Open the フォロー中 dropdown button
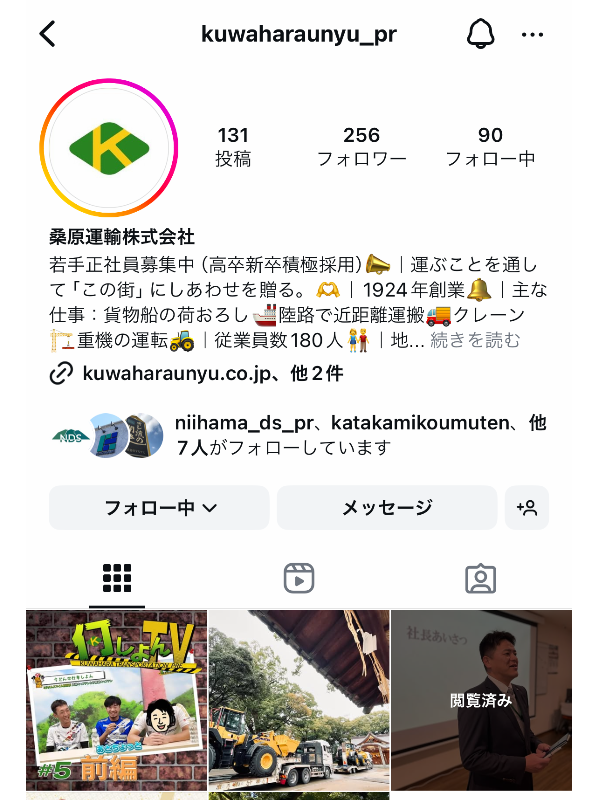600x800 pixels. pyautogui.click(x=159, y=508)
